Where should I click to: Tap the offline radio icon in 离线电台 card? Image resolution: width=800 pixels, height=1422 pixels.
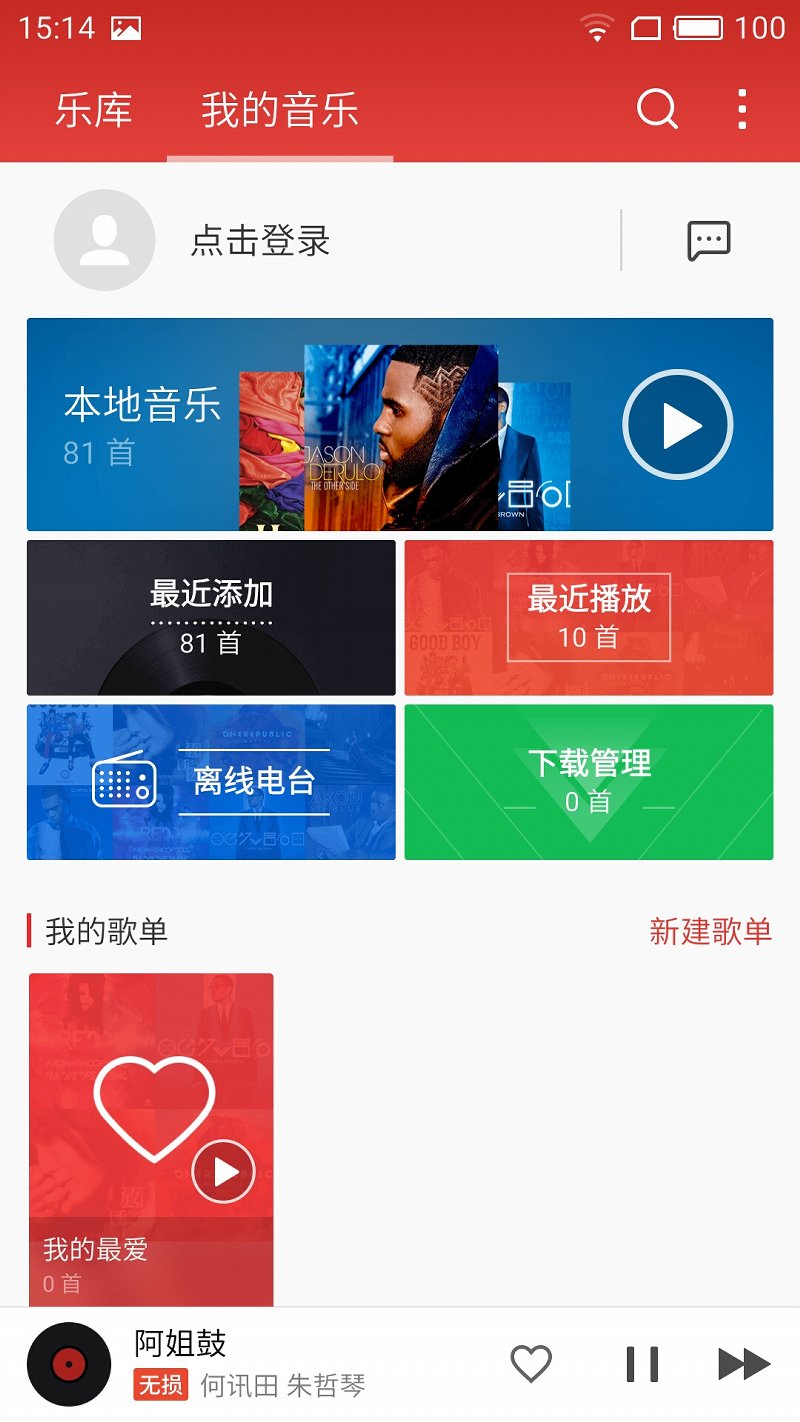point(122,782)
